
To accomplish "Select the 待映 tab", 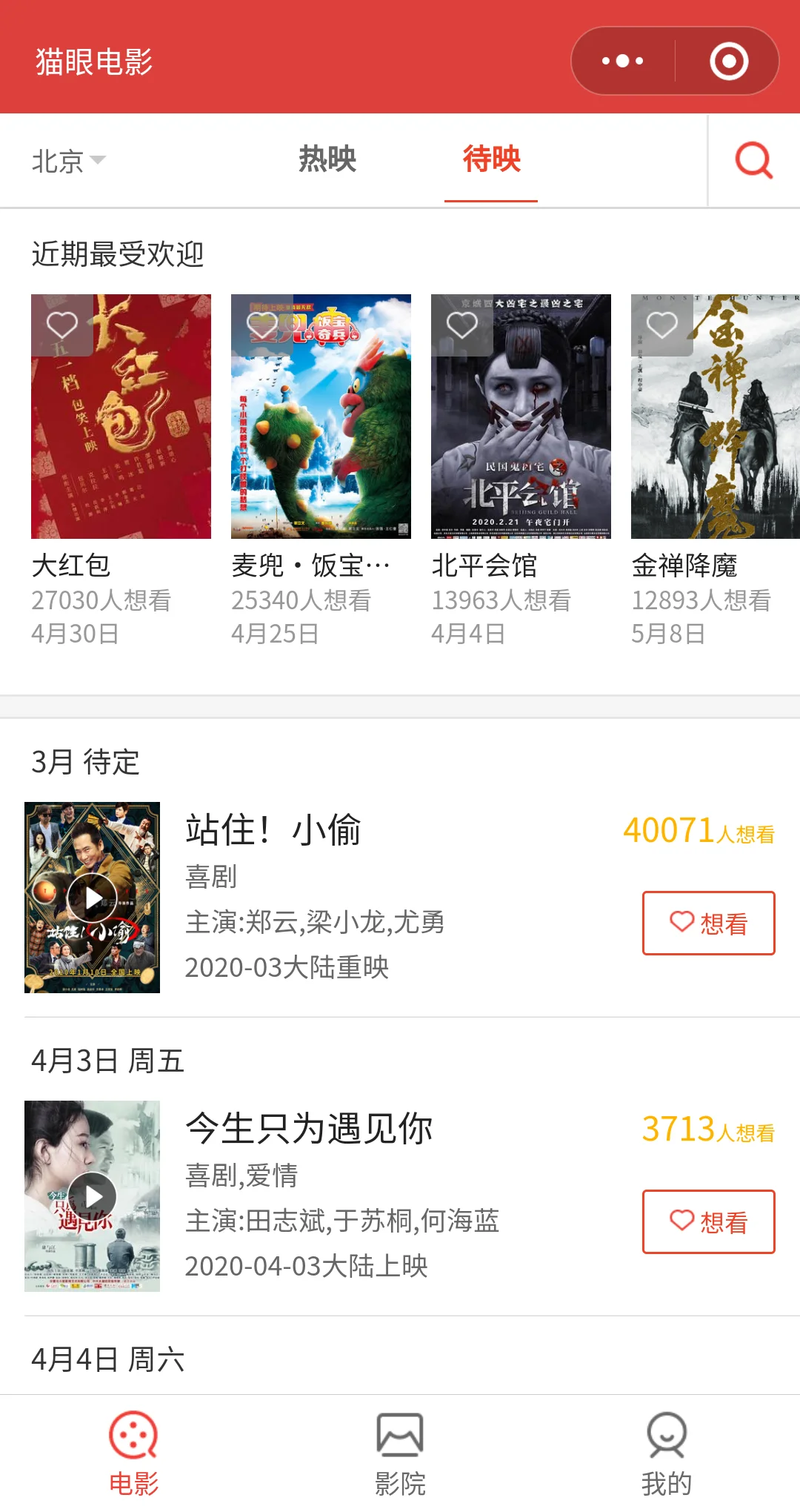I will pos(491,159).
